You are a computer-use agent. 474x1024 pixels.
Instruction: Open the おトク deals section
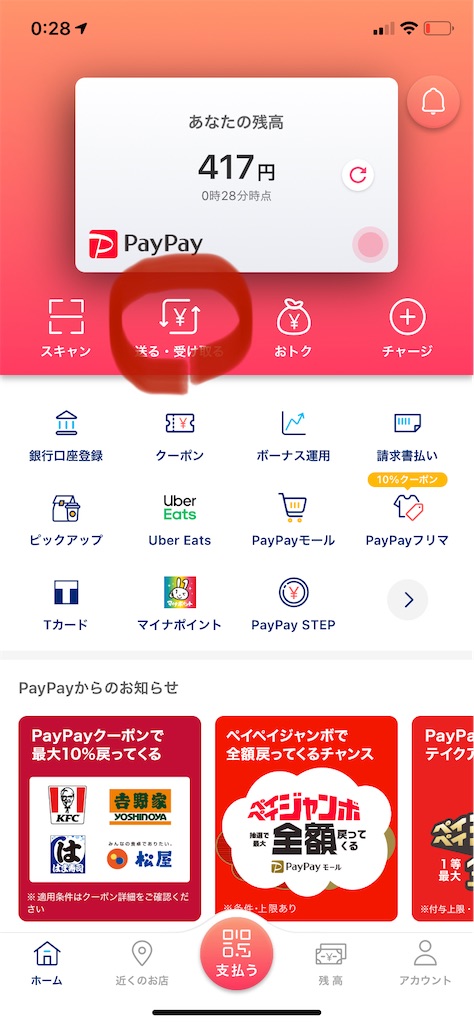tap(293, 328)
